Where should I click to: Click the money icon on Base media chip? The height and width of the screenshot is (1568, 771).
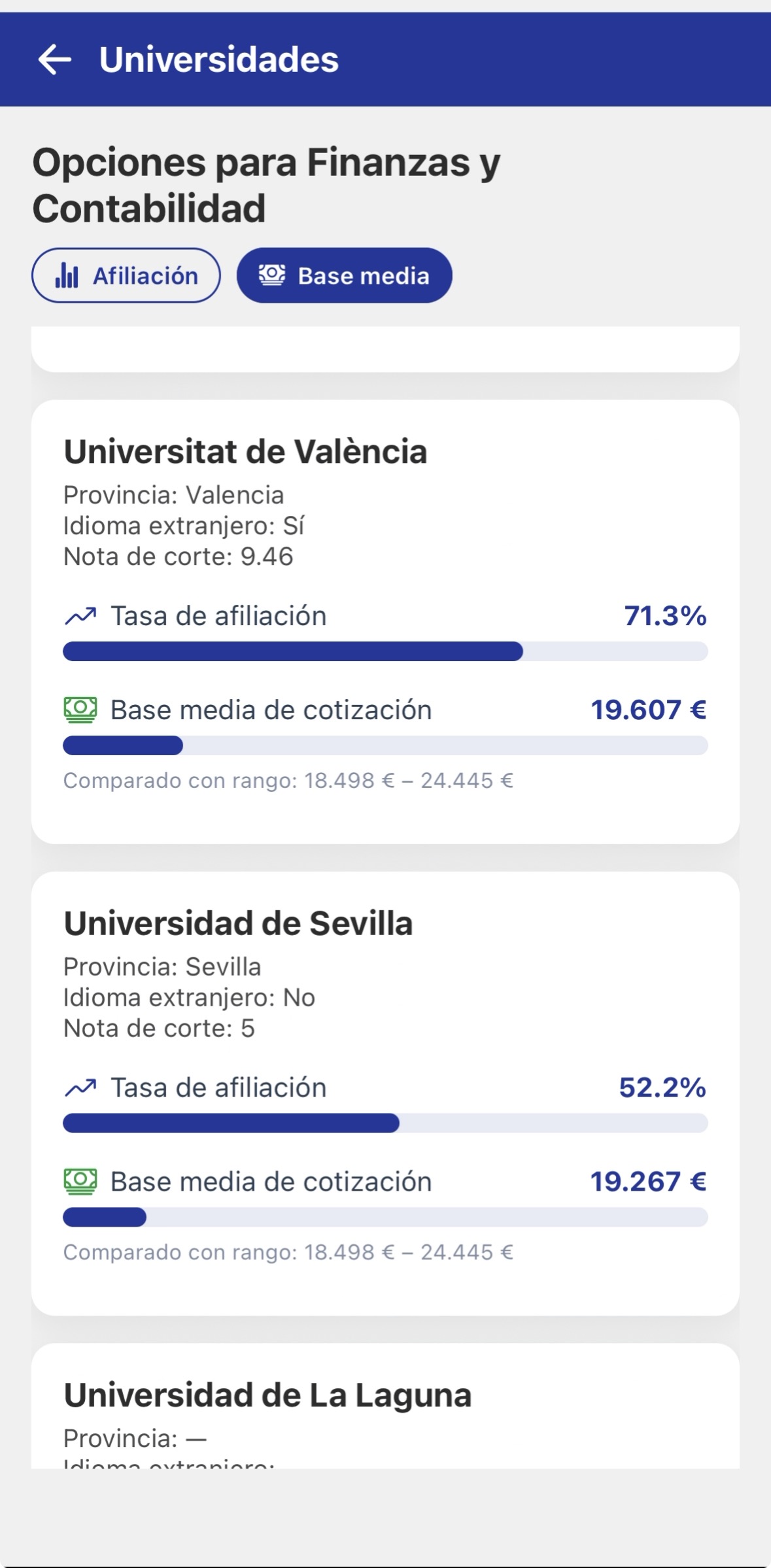coord(271,275)
